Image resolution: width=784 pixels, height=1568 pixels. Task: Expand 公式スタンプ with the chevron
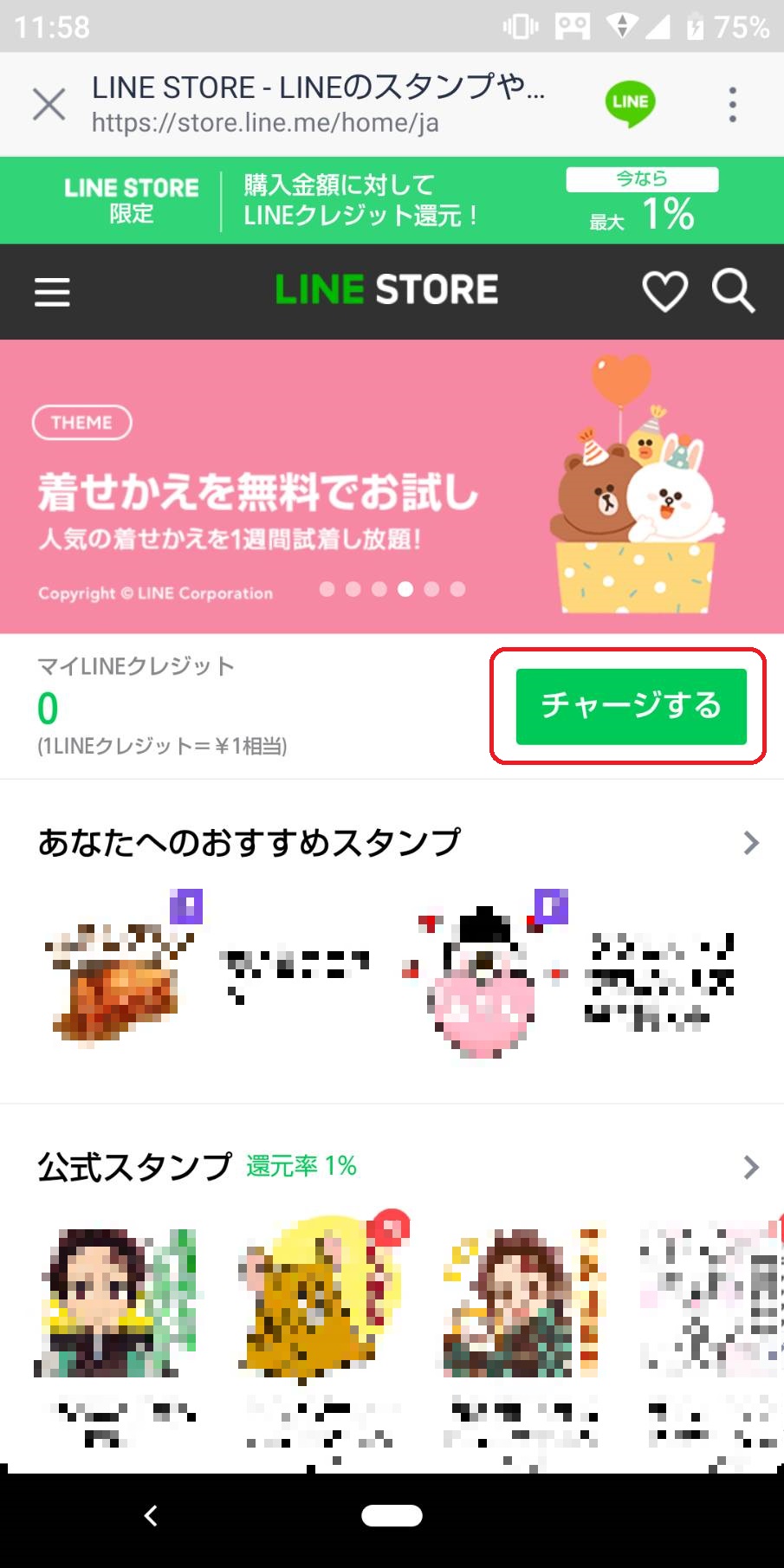[x=750, y=1167]
